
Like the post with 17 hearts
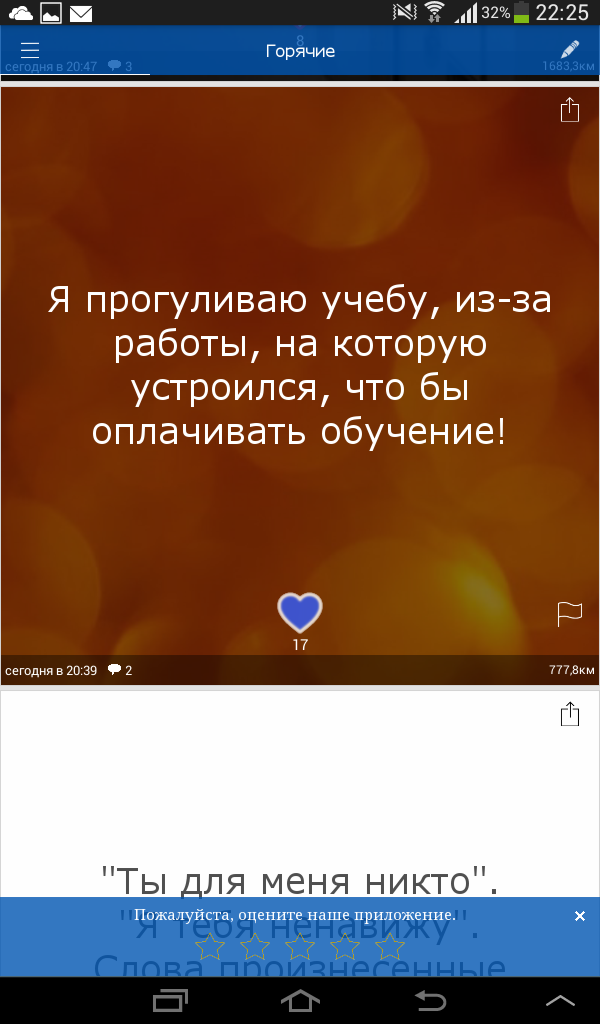tap(300, 613)
